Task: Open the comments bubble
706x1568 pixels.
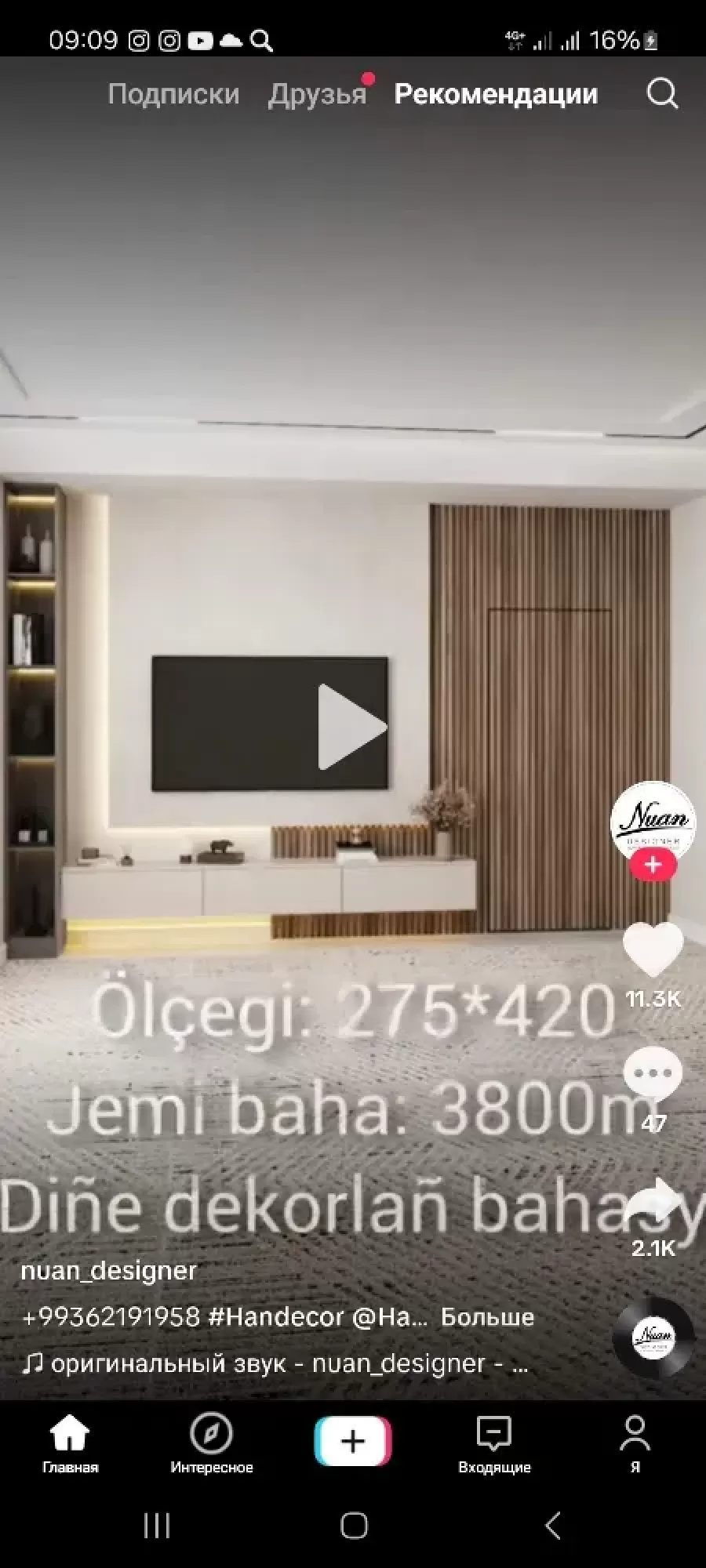Action: pos(653,1074)
